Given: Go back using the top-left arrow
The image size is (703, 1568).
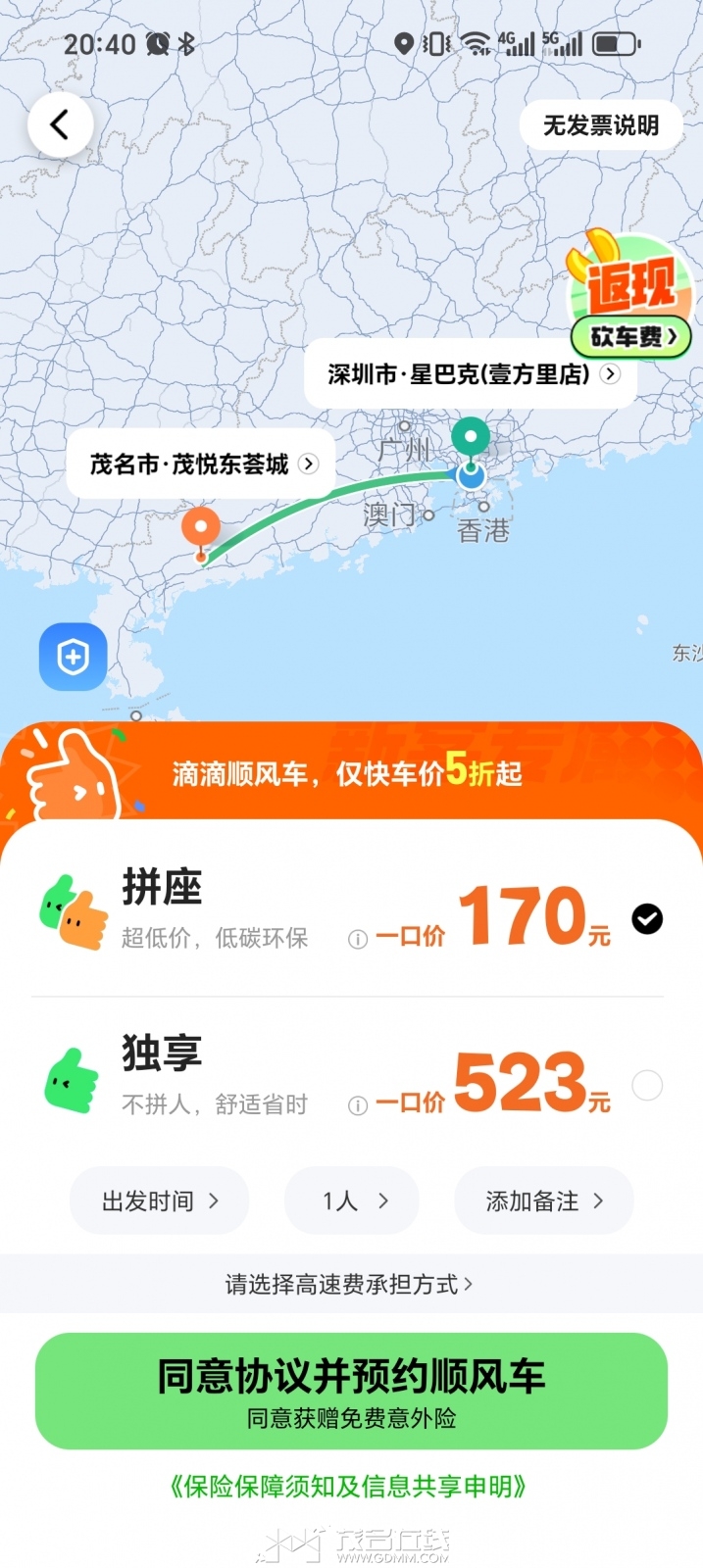Looking at the screenshot, I should [x=60, y=124].
